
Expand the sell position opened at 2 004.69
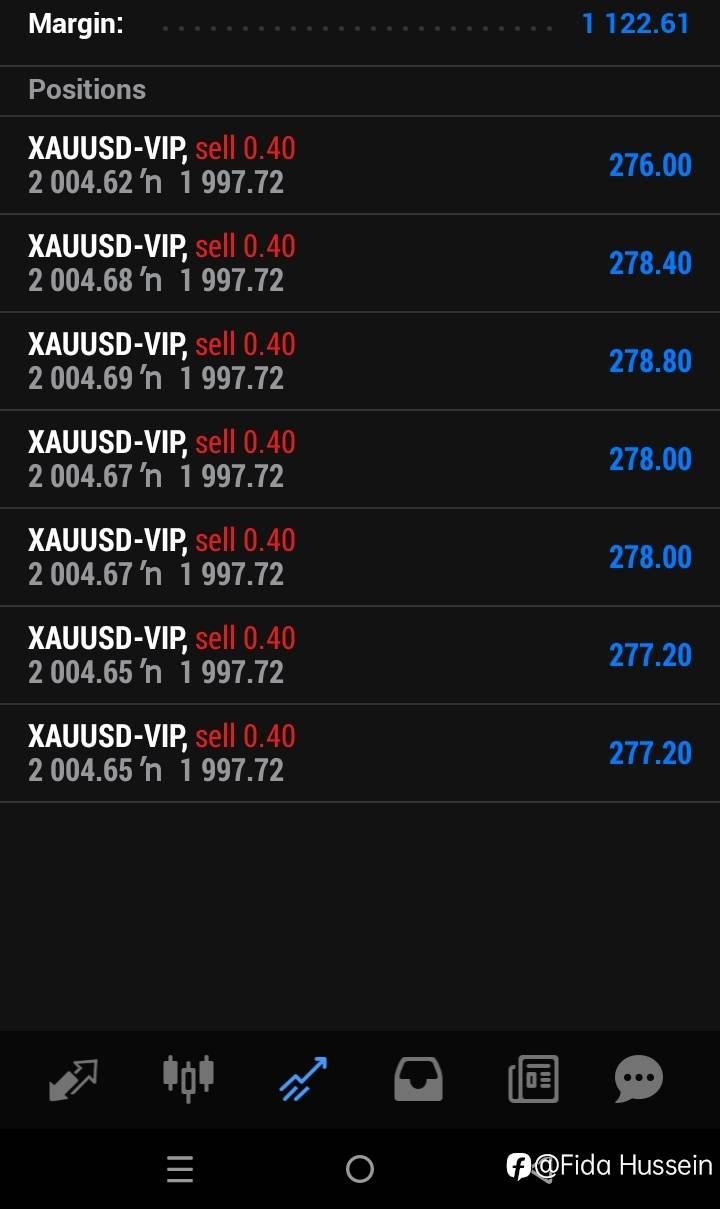[360, 361]
